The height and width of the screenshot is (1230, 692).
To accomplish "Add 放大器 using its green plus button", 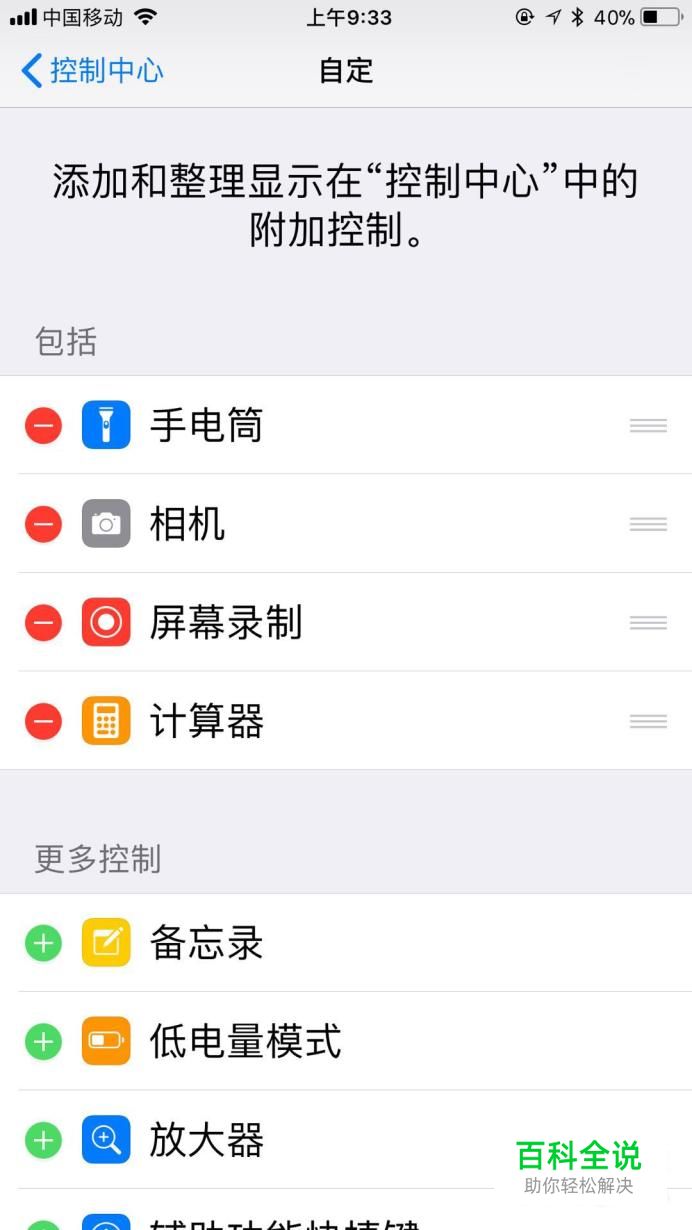I will pyautogui.click(x=43, y=1139).
